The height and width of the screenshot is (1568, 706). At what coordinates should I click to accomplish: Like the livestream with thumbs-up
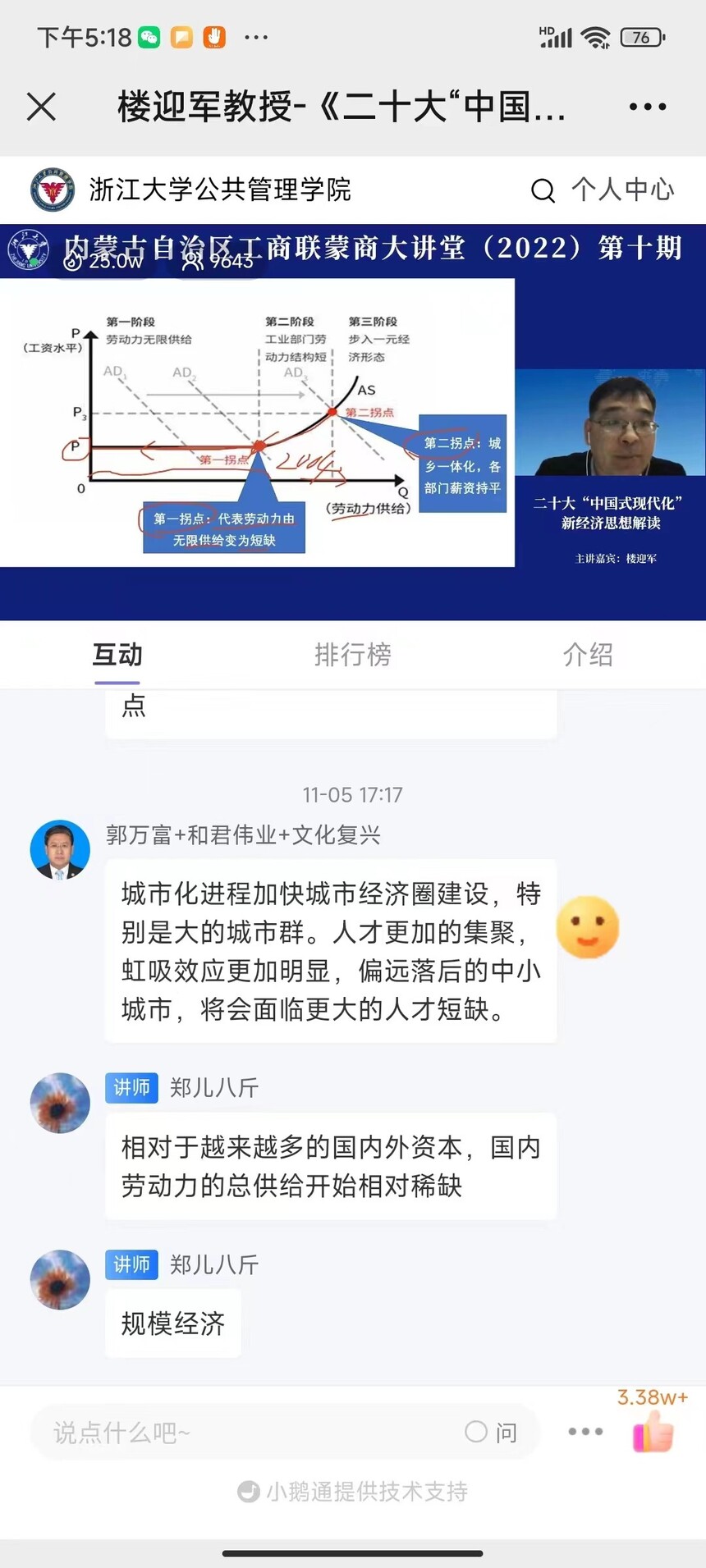click(x=653, y=1431)
